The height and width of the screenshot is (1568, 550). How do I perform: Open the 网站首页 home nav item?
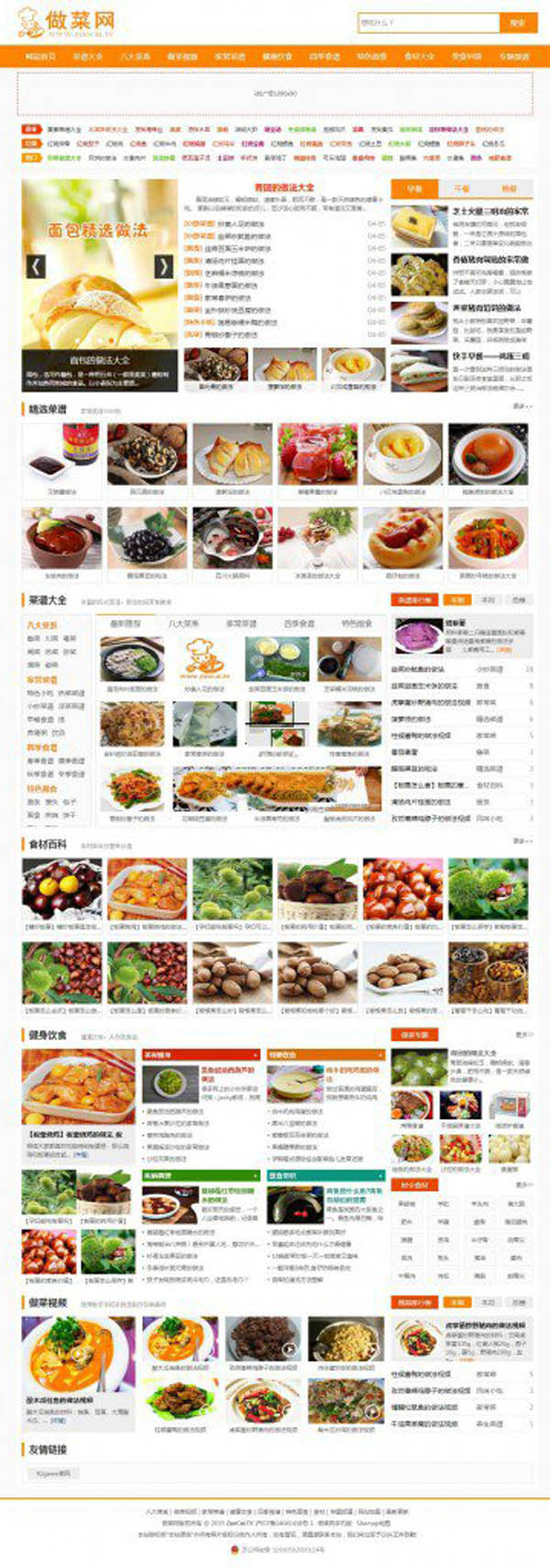(x=40, y=57)
